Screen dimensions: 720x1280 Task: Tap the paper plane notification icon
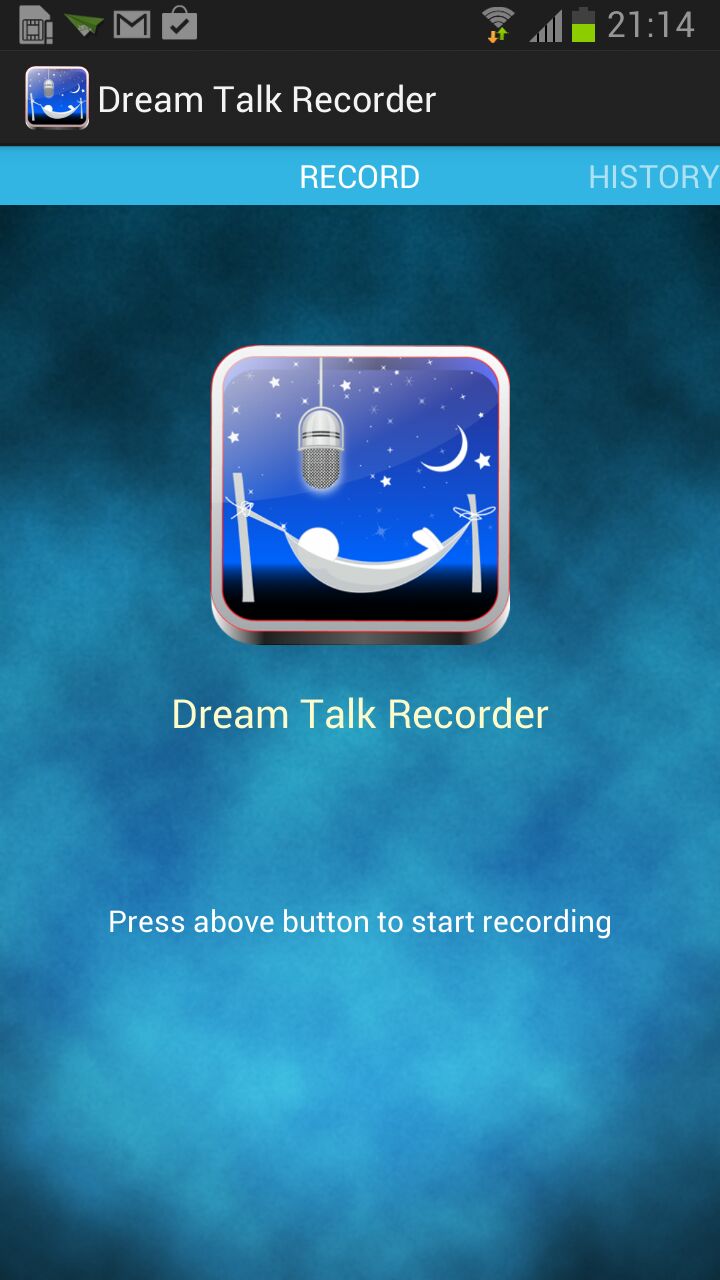tap(85, 24)
